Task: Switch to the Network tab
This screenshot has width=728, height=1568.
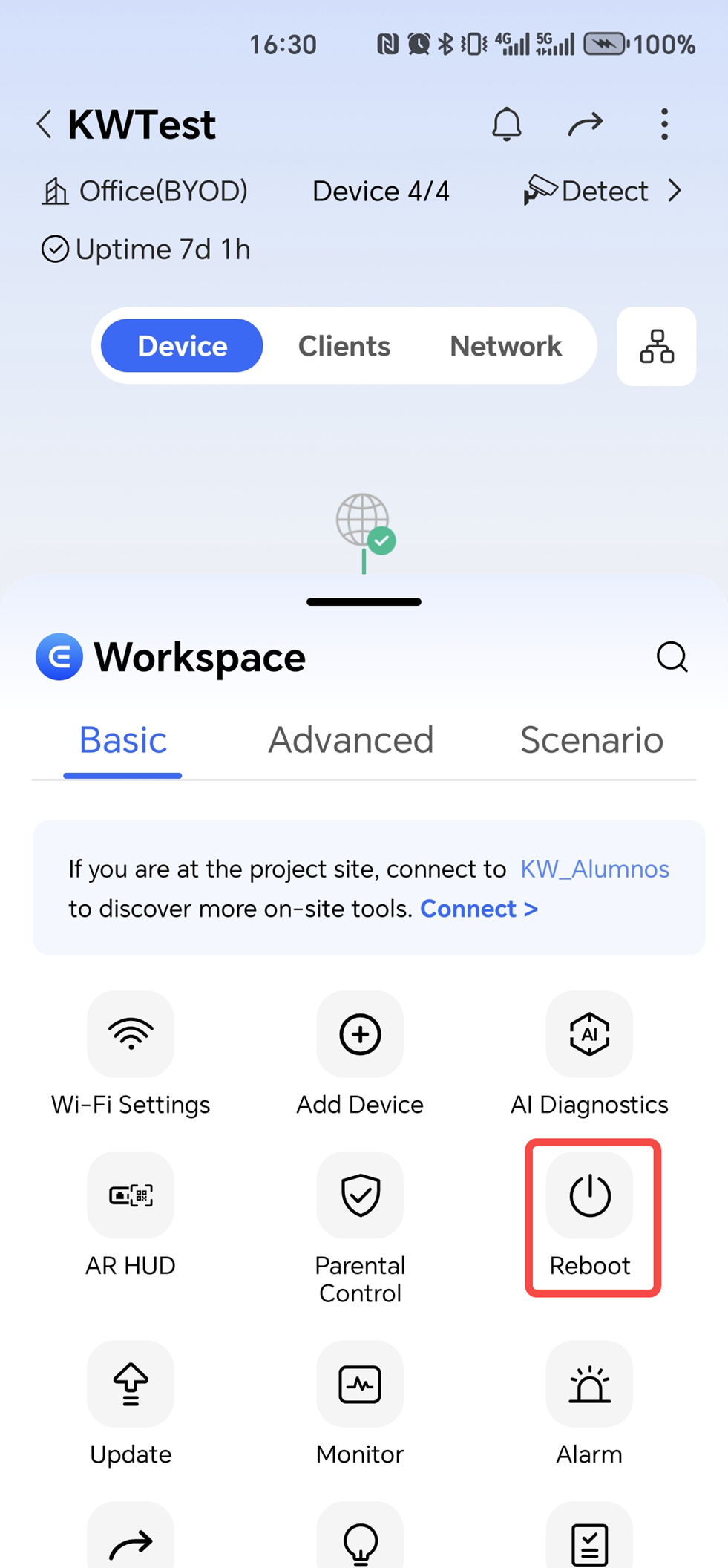Action: 505,346
